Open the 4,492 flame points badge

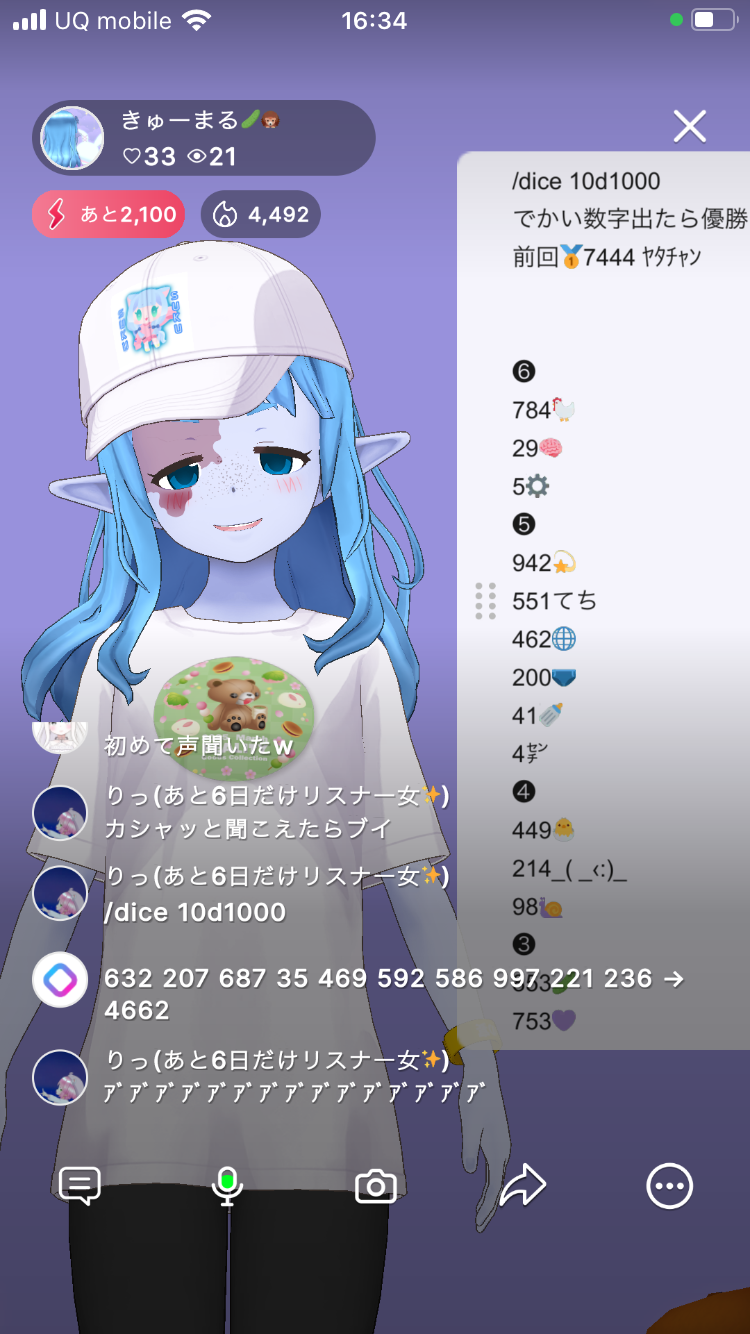click(261, 214)
